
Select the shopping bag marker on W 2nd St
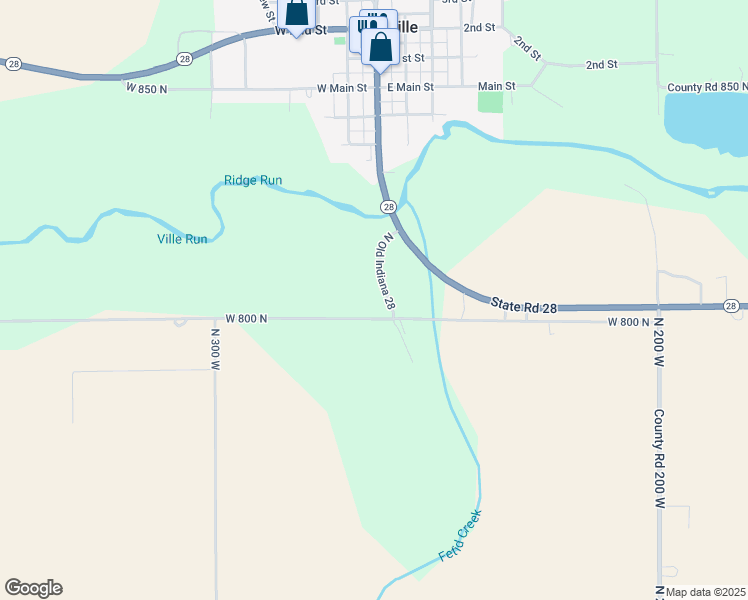[296, 15]
